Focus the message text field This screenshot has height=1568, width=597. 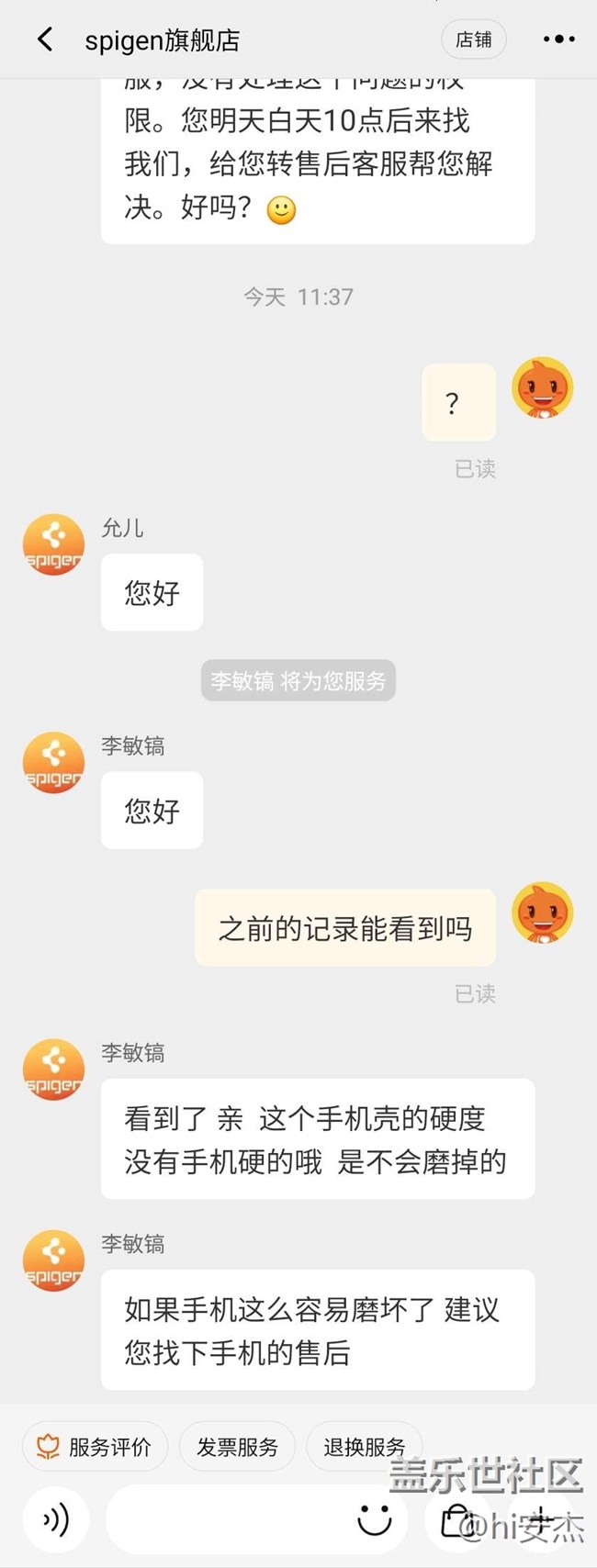point(230,1519)
